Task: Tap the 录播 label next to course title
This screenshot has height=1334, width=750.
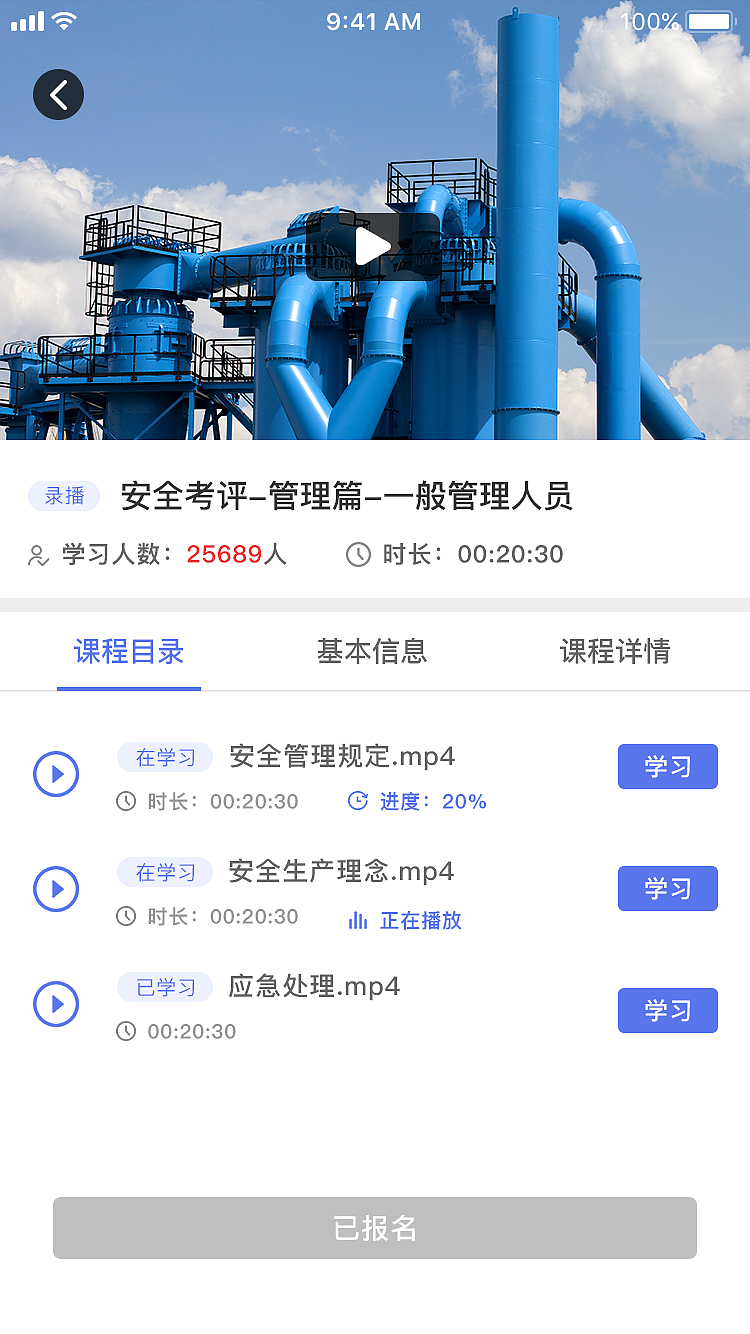Action: [63, 496]
